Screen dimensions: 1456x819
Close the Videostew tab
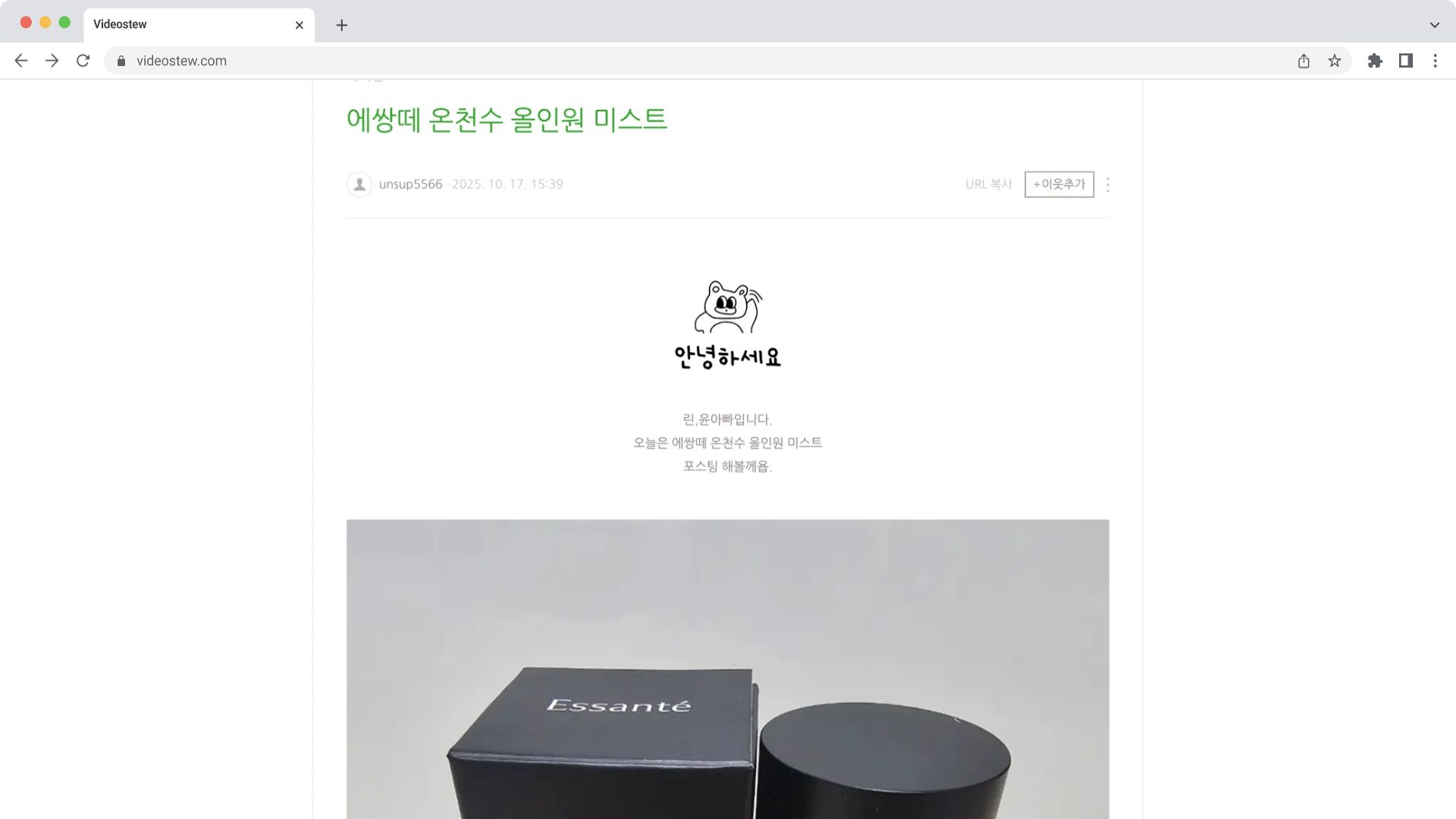(x=299, y=25)
